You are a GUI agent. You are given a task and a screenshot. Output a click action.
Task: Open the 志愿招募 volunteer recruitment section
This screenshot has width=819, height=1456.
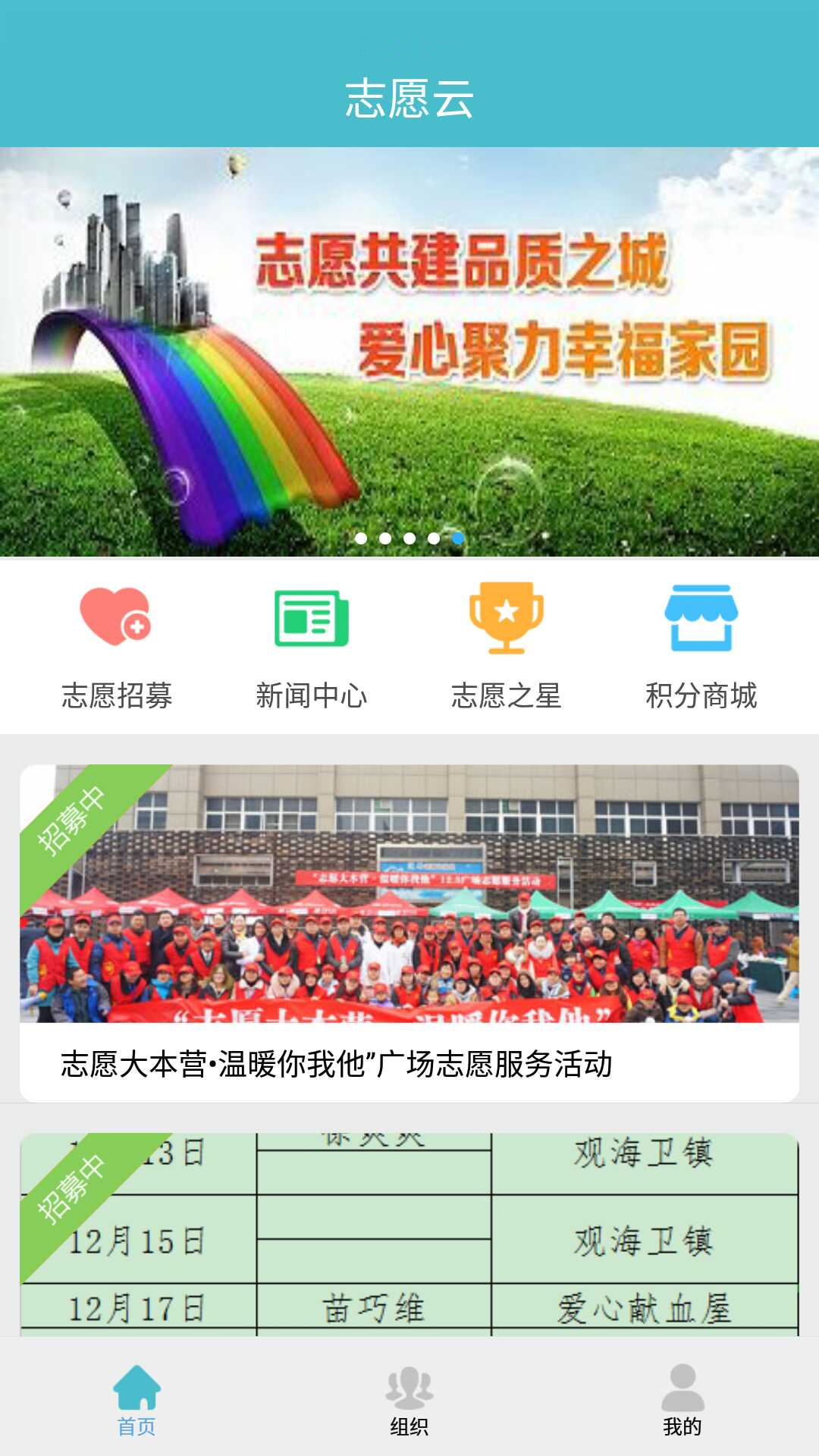(117, 646)
